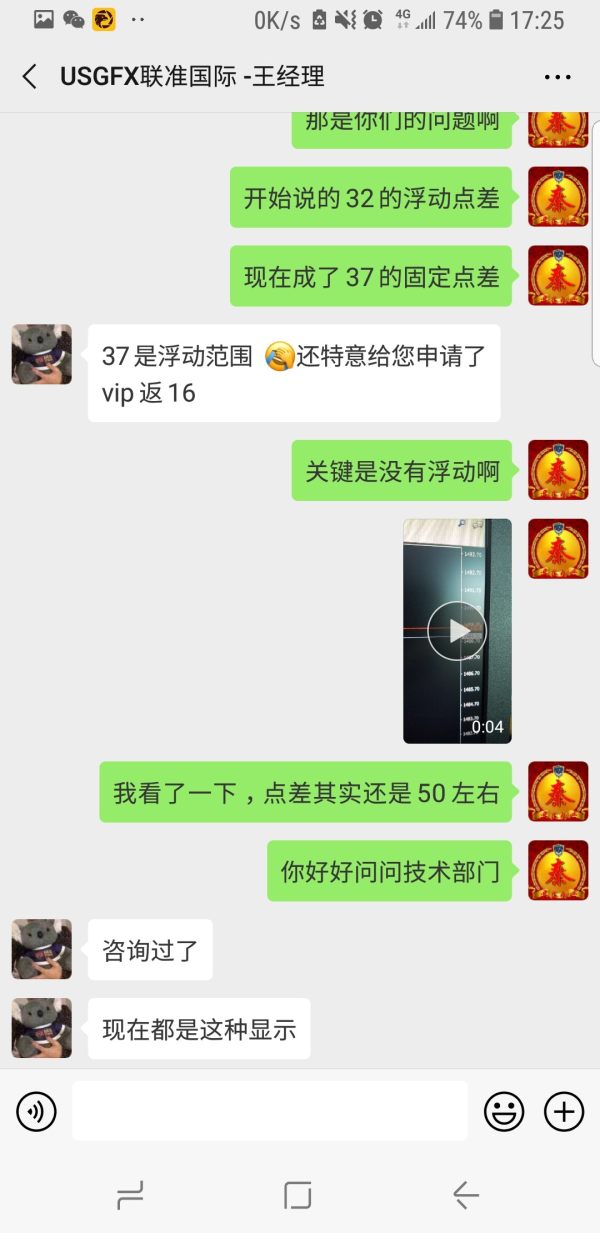Image resolution: width=600 pixels, height=1233 pixels.
Task: Open avatar of the sender of "咨询过了"
Action: pyautogui.click(x=42, y=949)
